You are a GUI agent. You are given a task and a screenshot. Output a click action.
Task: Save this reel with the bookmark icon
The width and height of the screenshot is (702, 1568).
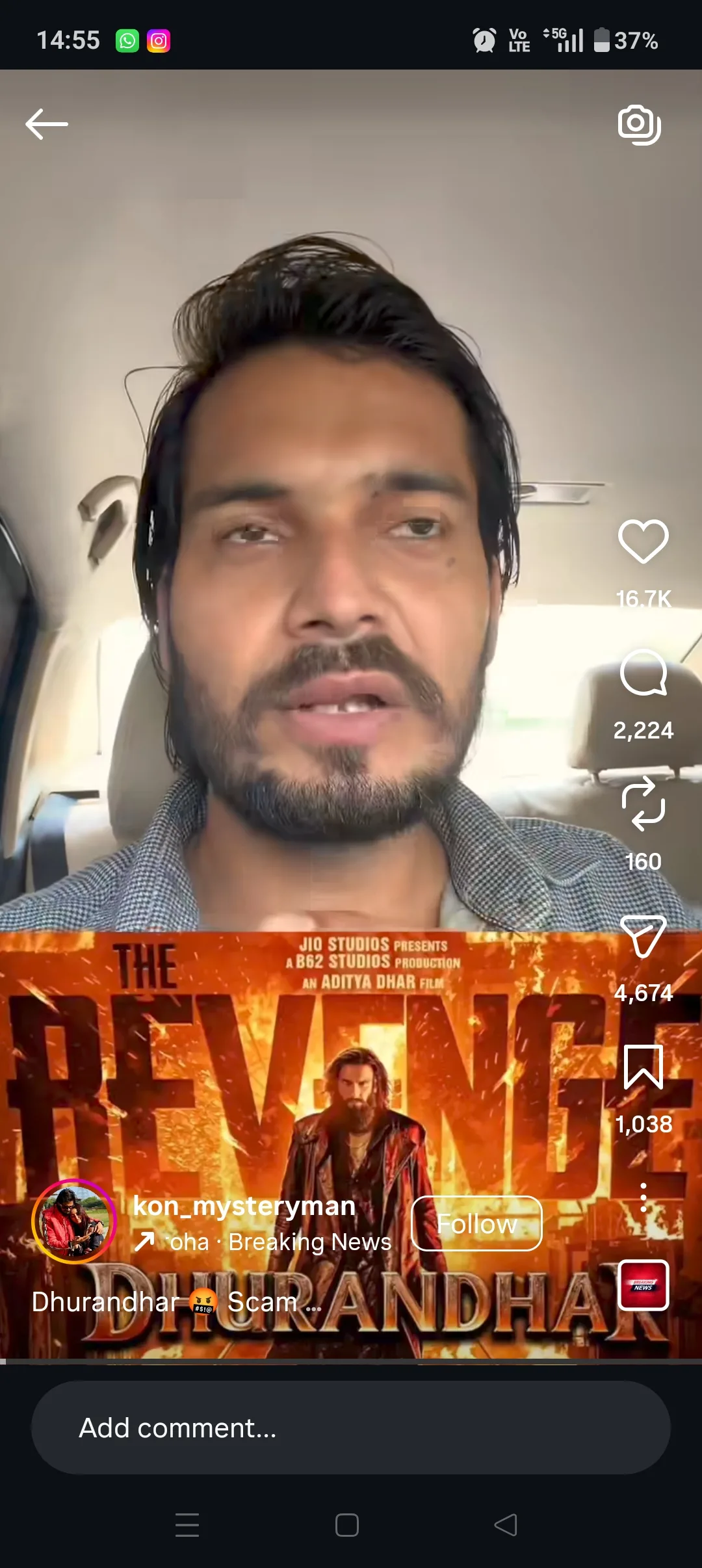(643, 1067)
